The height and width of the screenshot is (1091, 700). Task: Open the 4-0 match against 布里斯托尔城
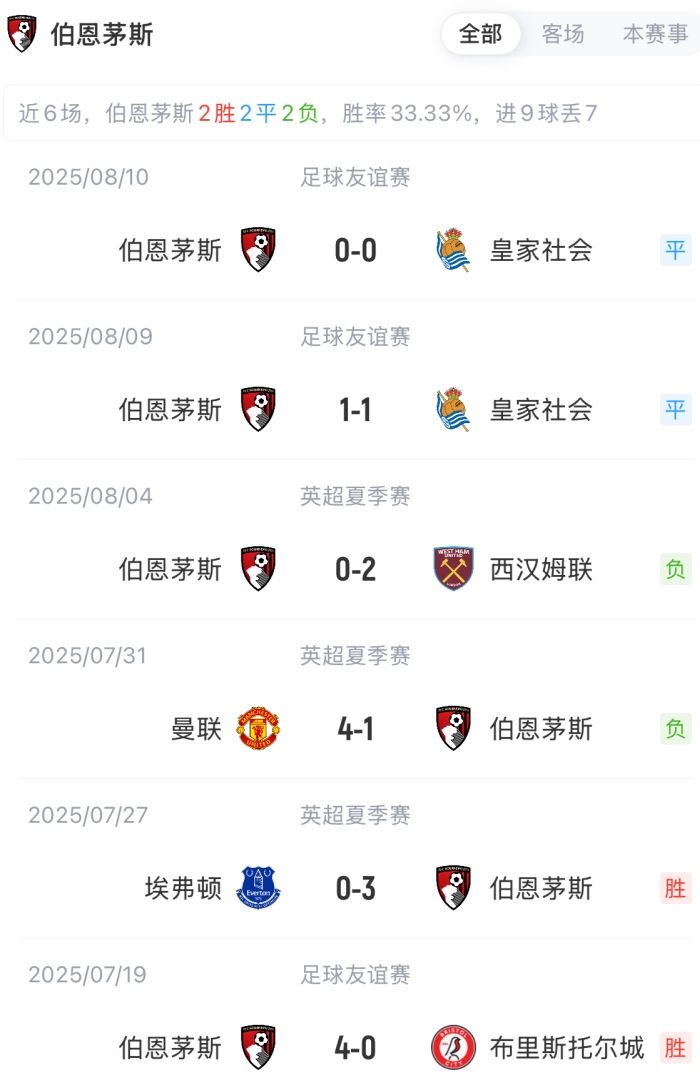tap(355, 1048)
